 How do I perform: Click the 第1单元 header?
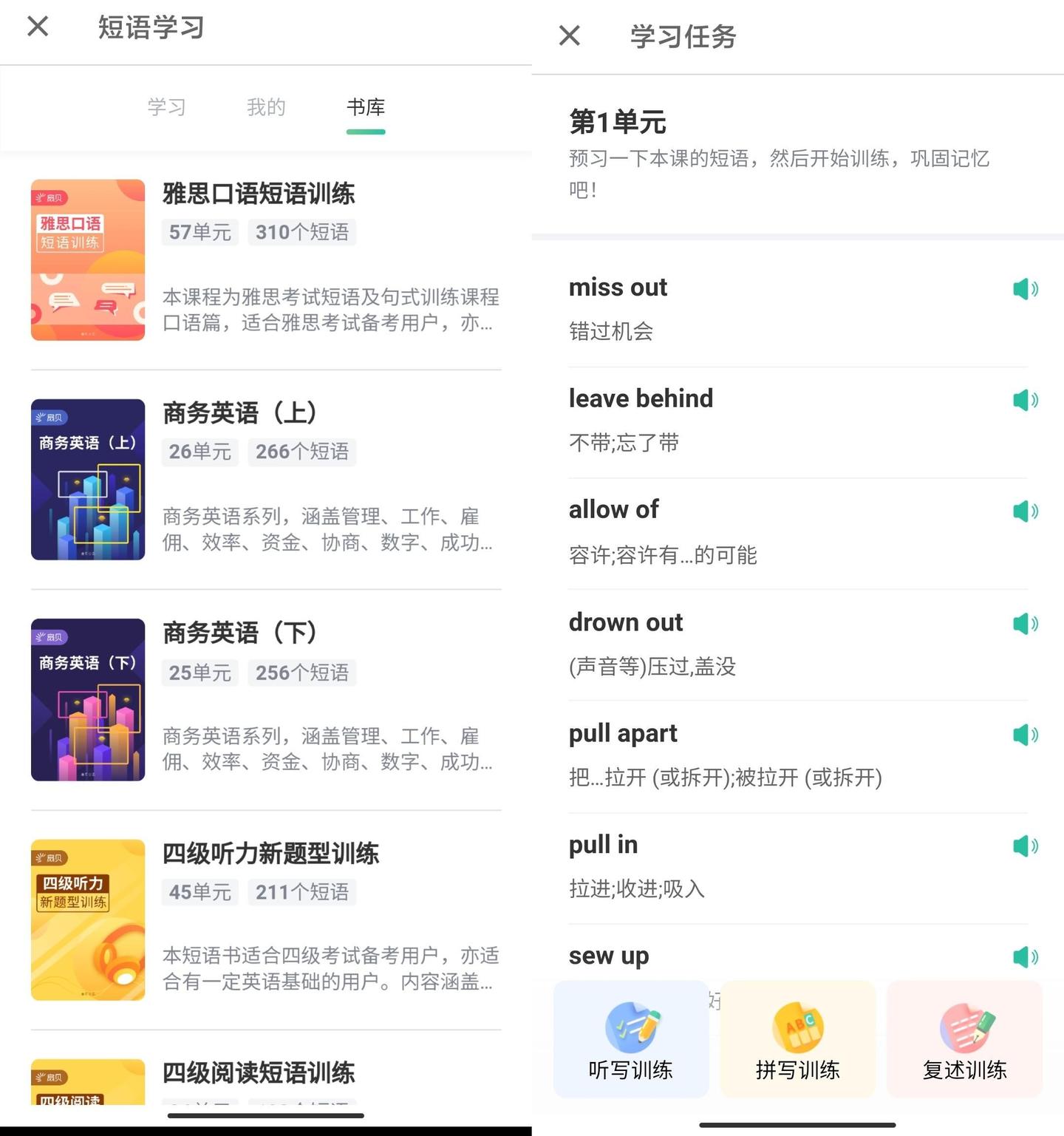[617, 122]
